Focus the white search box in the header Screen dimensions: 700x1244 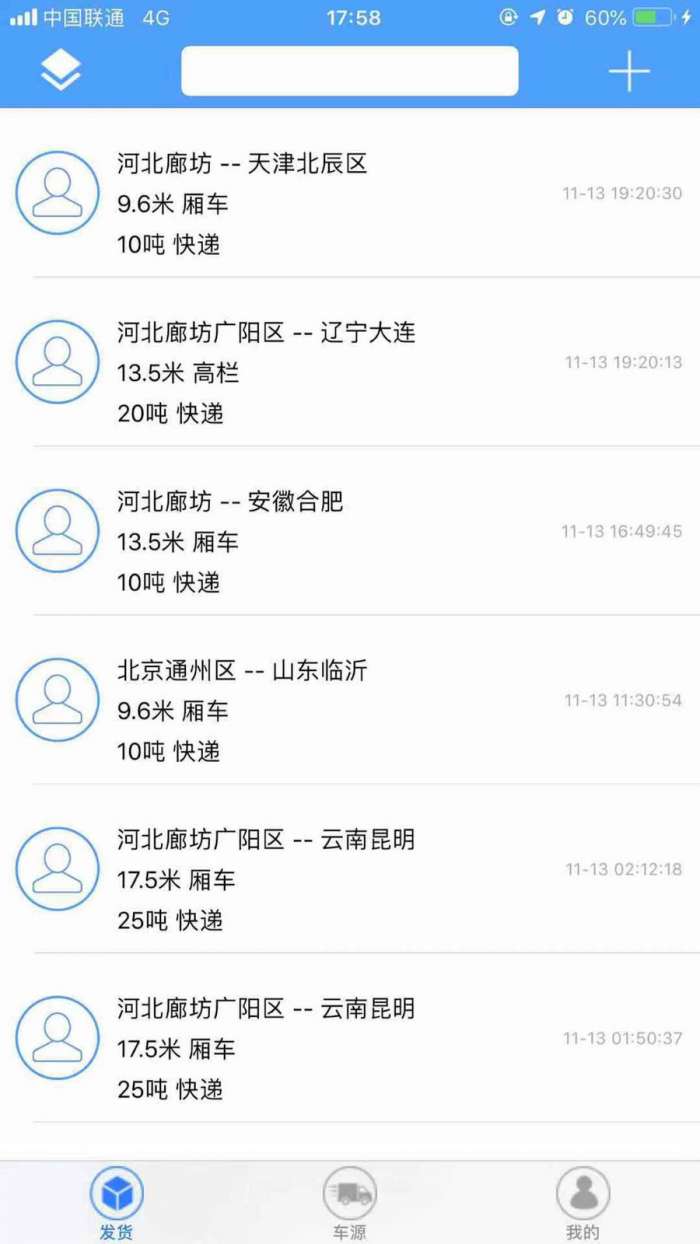coord(349,71)
